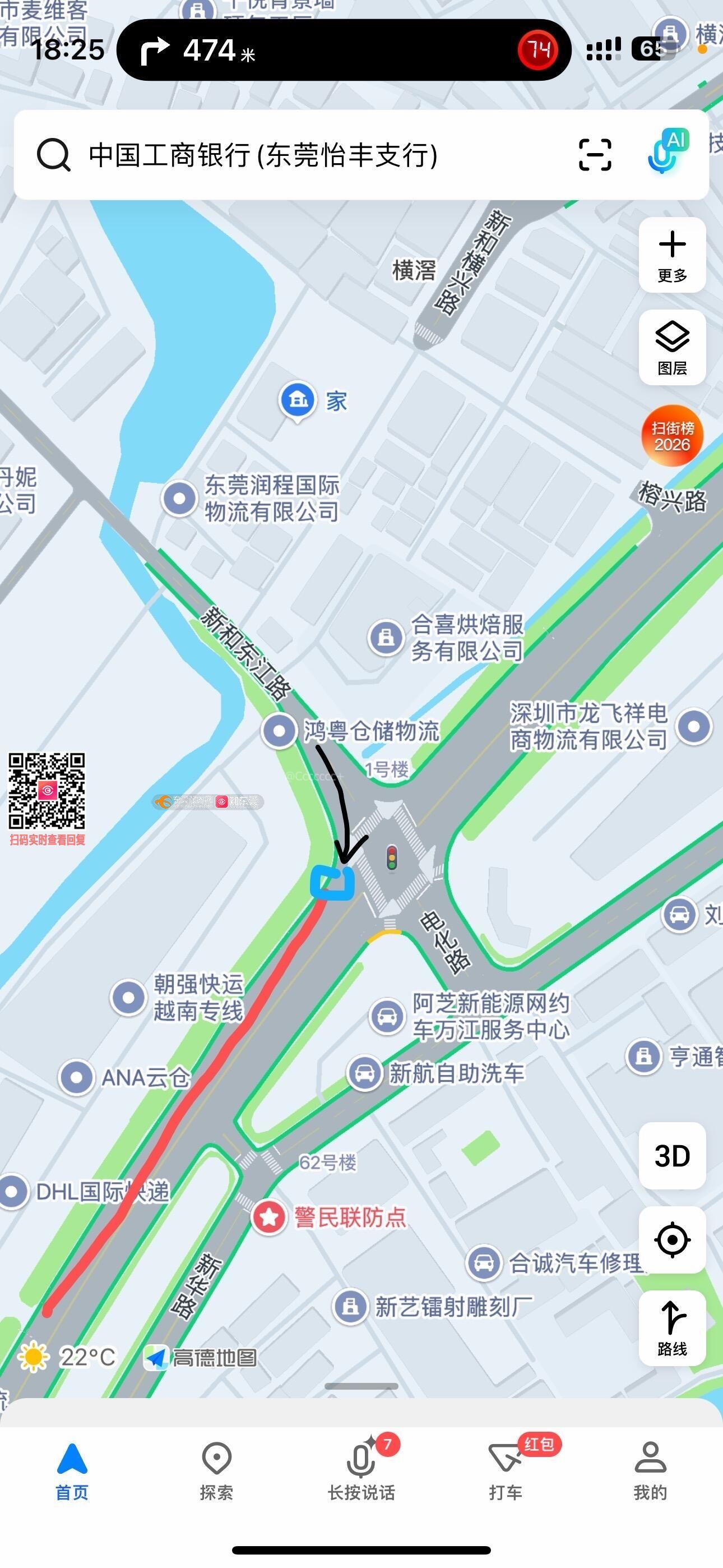Open the 扫街榜 2026 badge
This screenshot has height=1568, width=723.
pyautogui.click(x=672, y=436)
